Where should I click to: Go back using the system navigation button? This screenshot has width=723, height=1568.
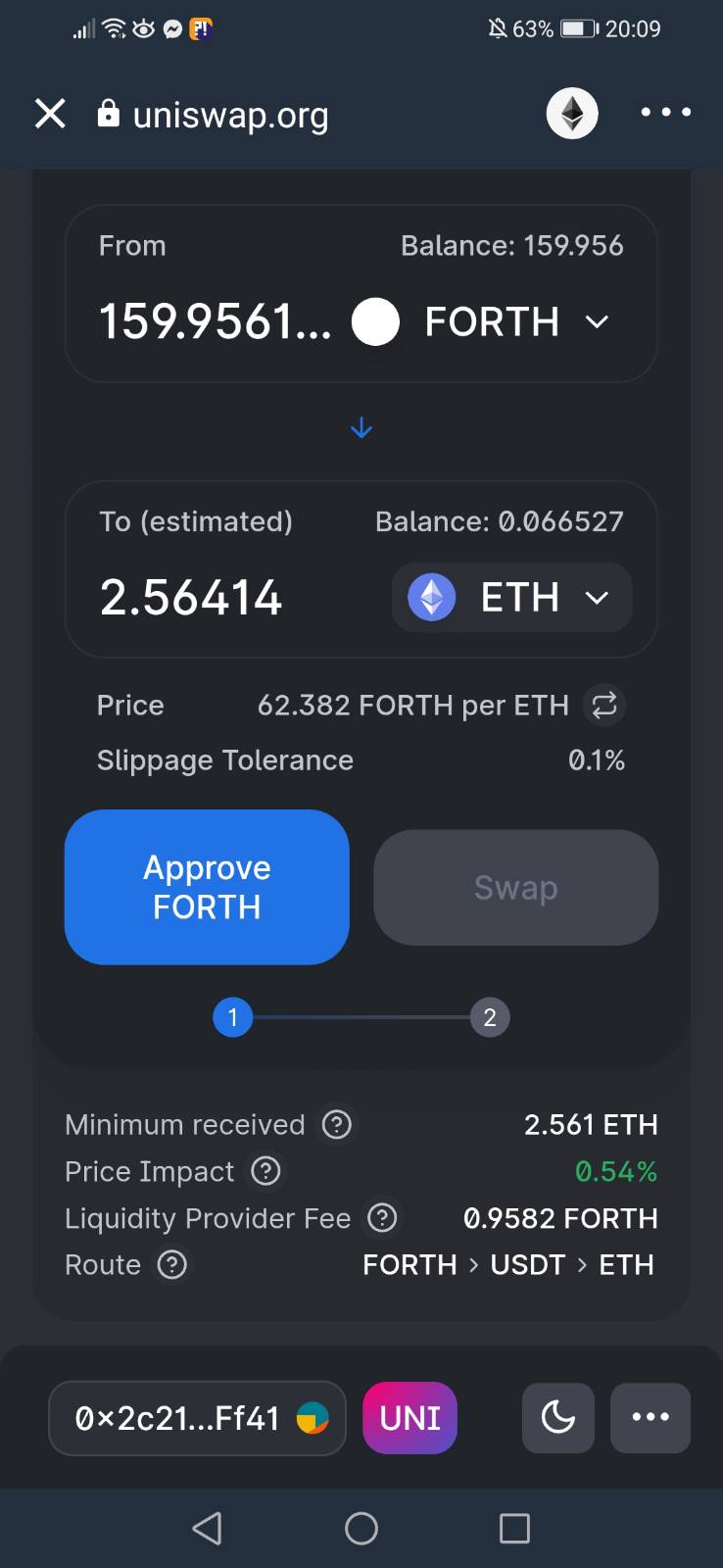pyautogui.click(x=207, y=1528)
